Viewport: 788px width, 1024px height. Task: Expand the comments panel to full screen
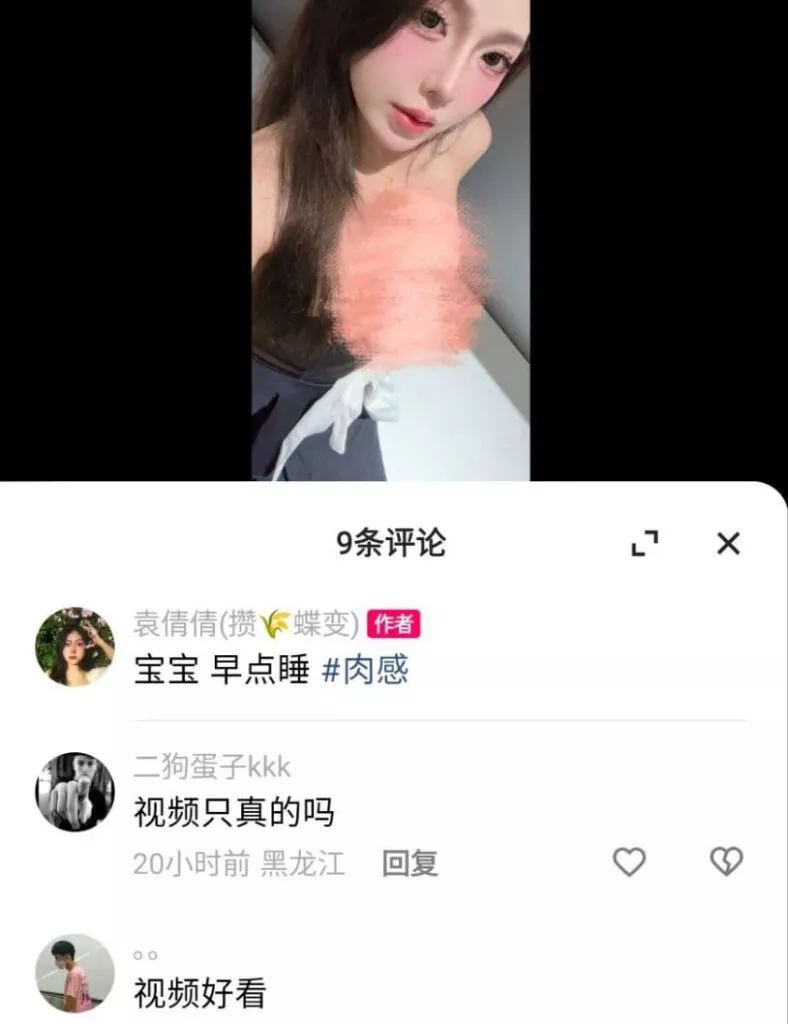point(645,544)
